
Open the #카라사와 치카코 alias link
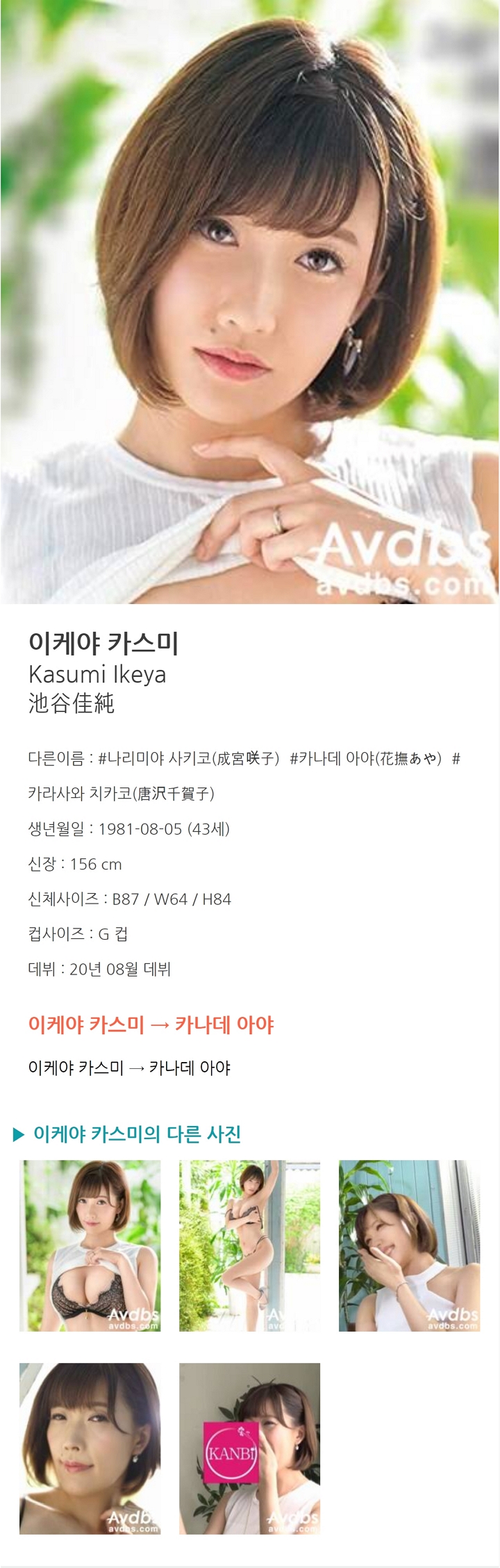[122, 793]
